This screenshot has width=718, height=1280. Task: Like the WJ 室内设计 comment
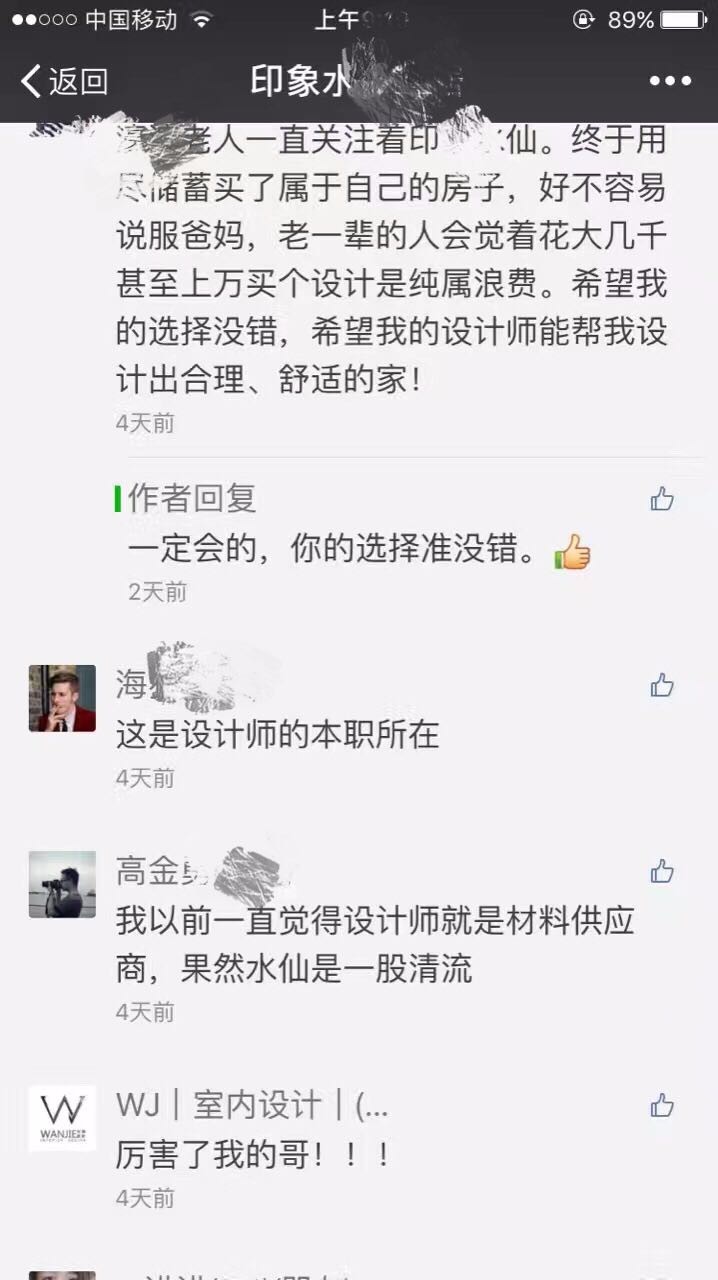pyautogui.click(x=662, y=1105)
